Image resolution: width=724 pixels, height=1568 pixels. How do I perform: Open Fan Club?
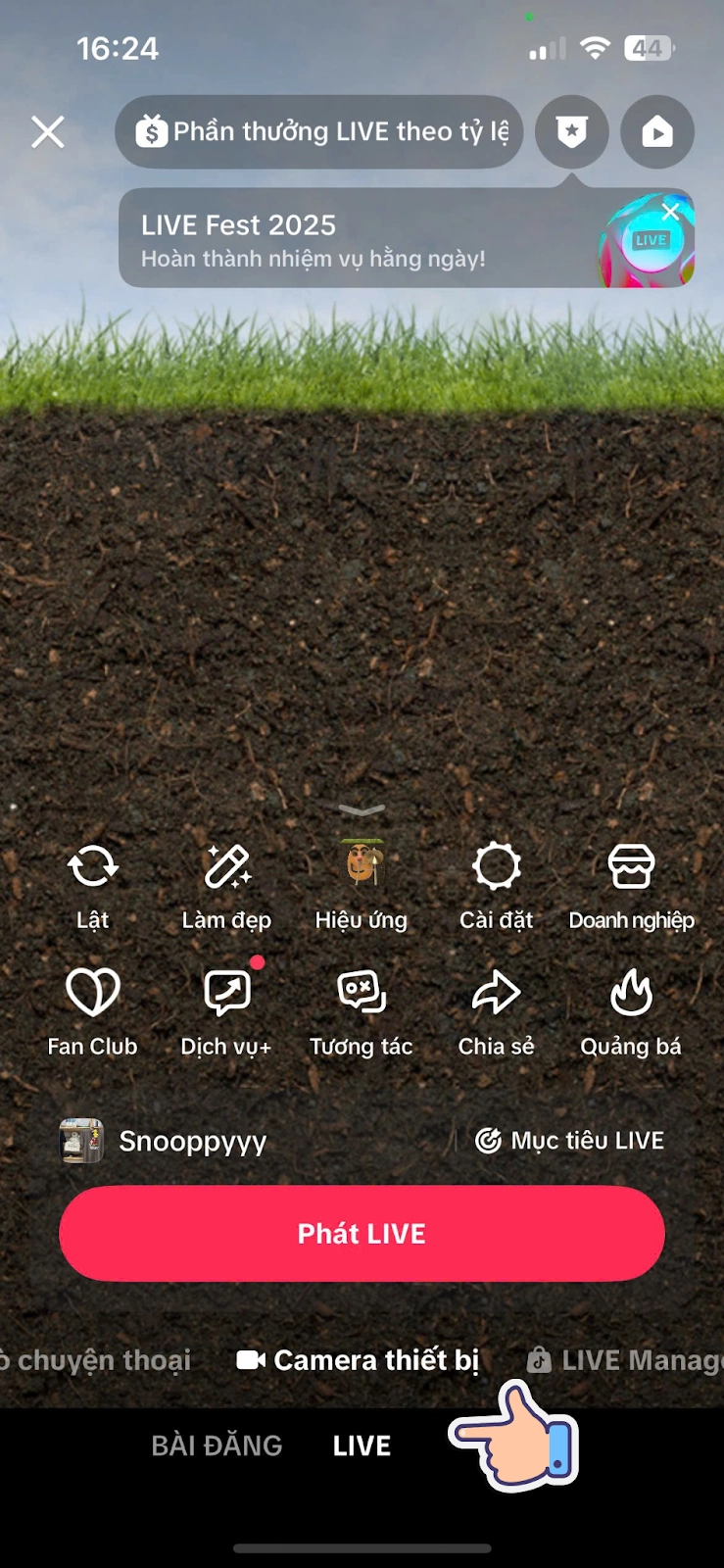click(93, 1009)
